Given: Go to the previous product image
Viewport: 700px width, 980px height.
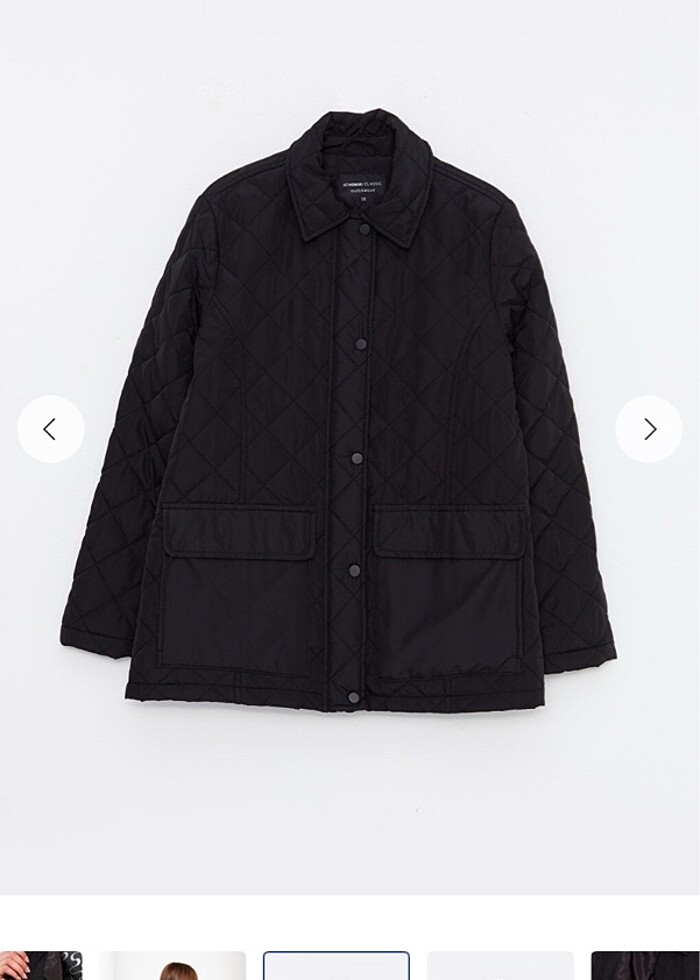Looking at the screenshot, I should point(50,429).
